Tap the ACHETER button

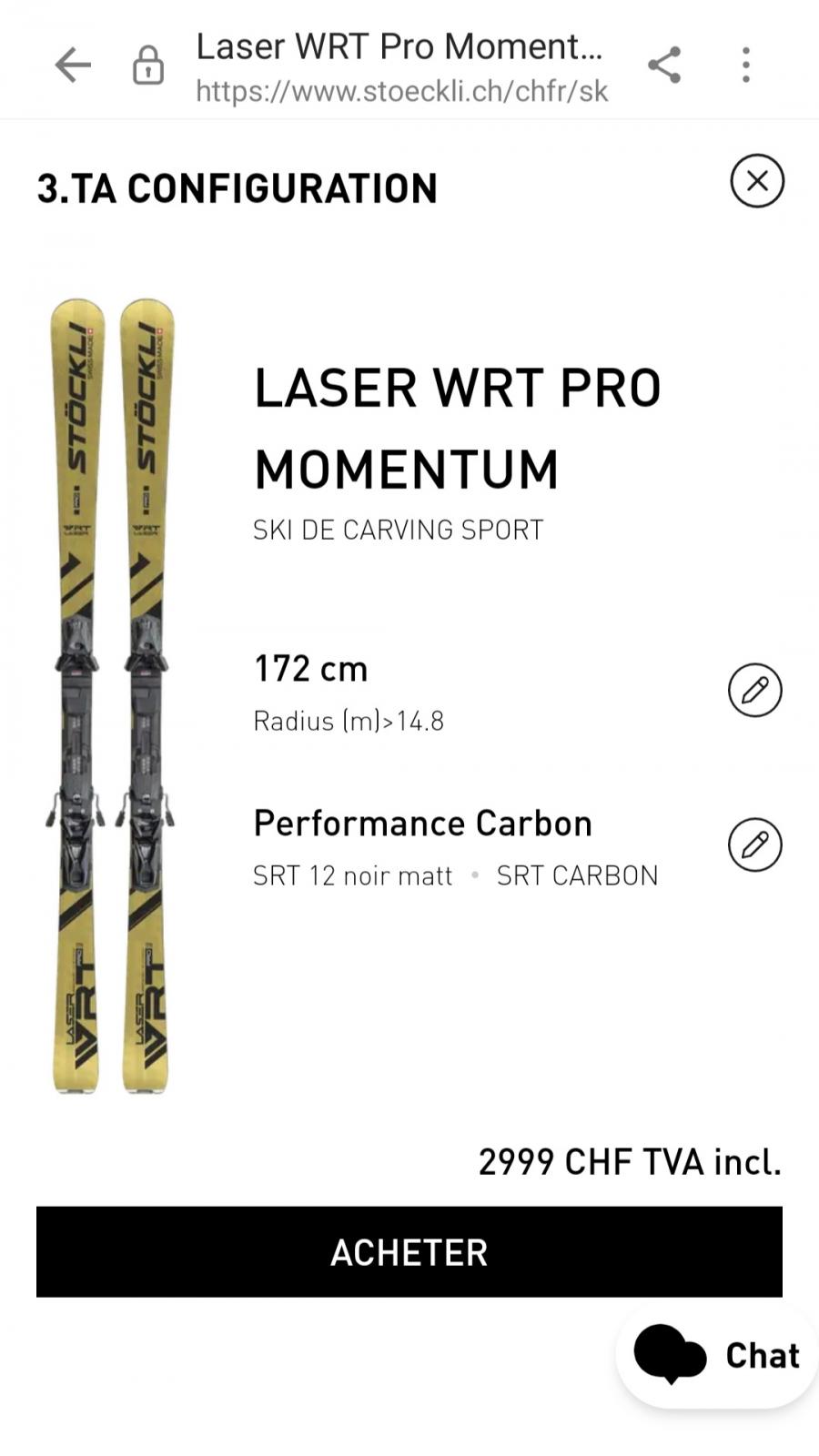click(409, 1252)
